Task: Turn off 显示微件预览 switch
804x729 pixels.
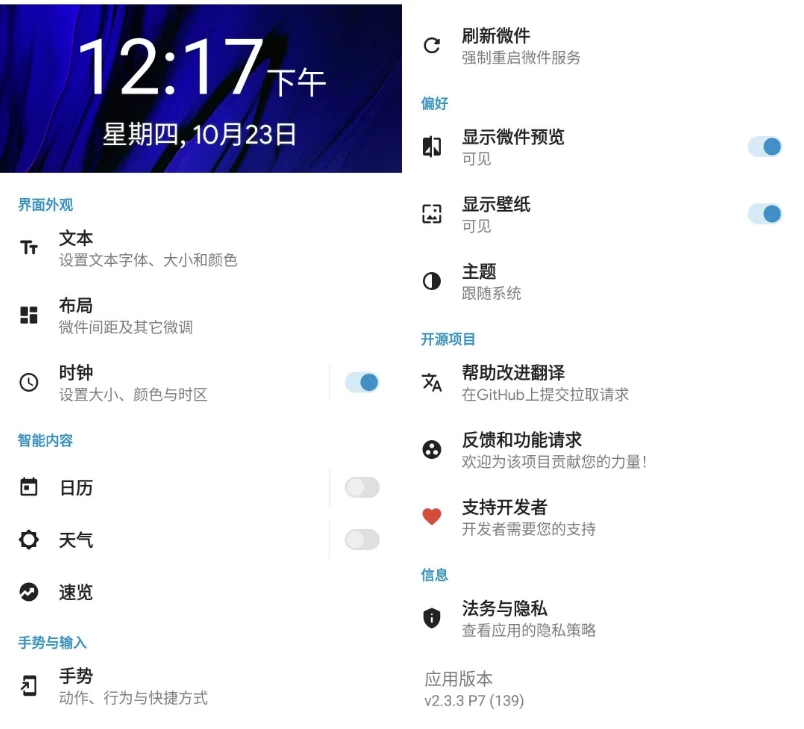Action: [765, 147]
